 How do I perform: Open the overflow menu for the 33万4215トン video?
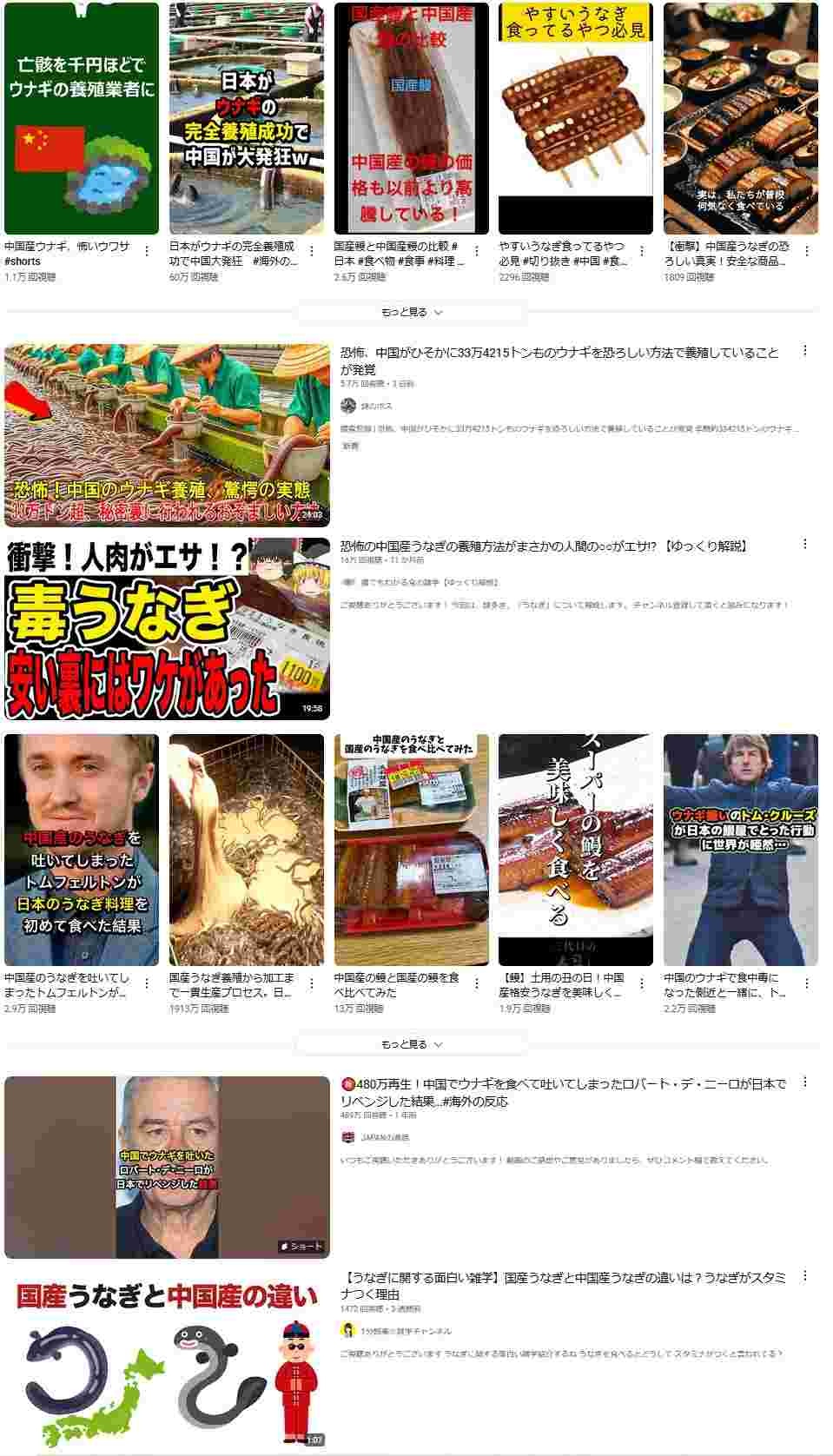pyautogui.click(x=805, y=351)
